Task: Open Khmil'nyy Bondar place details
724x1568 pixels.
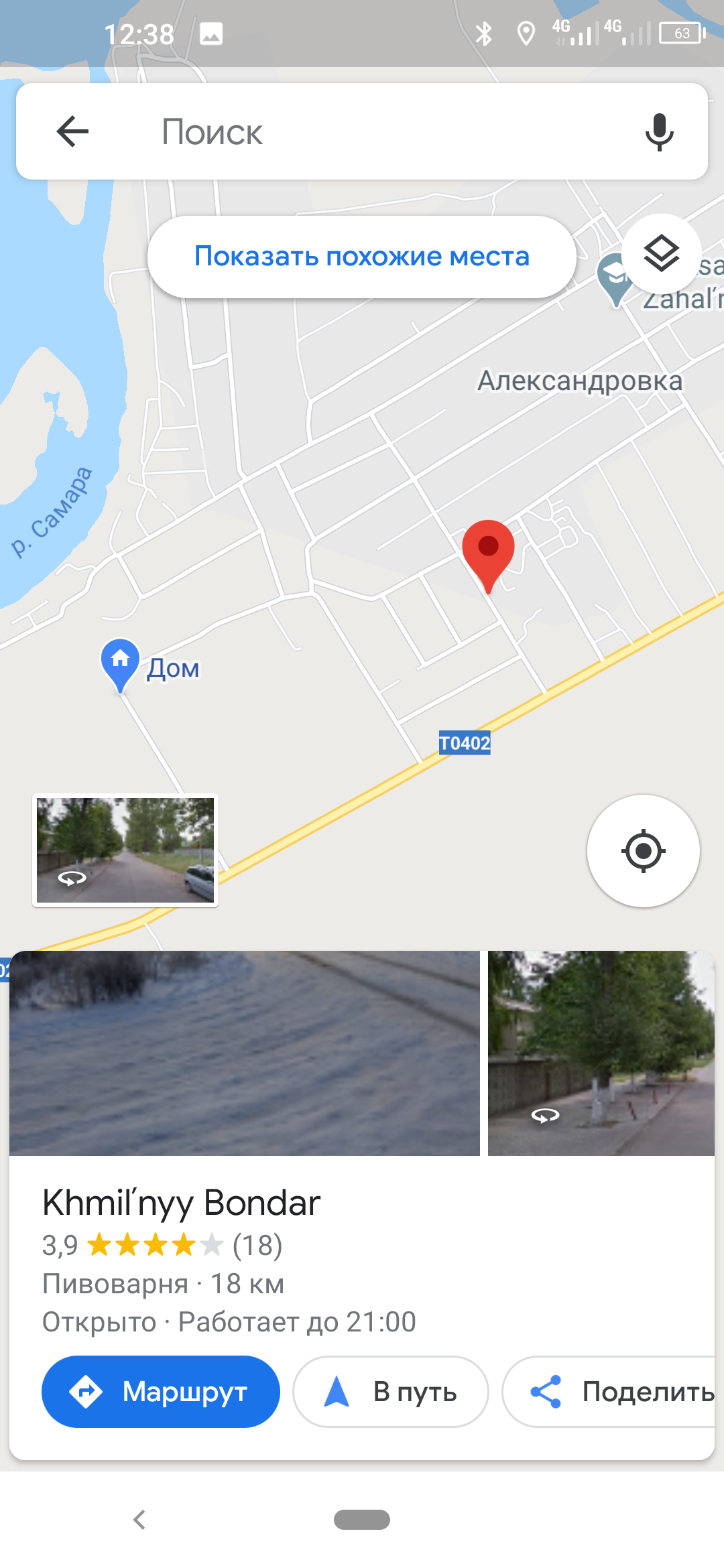Action: pos(181,1203)
